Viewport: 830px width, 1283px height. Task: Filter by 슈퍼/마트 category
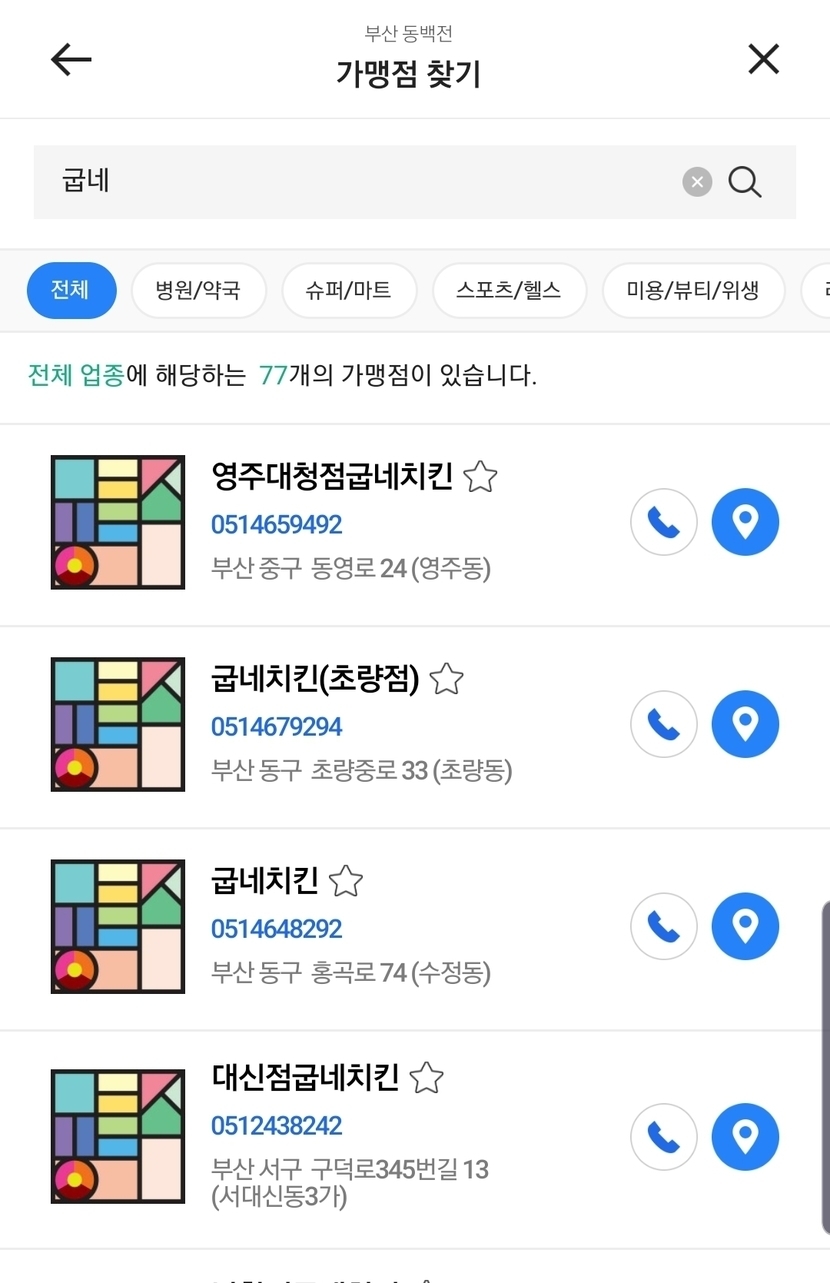[349, 291]
